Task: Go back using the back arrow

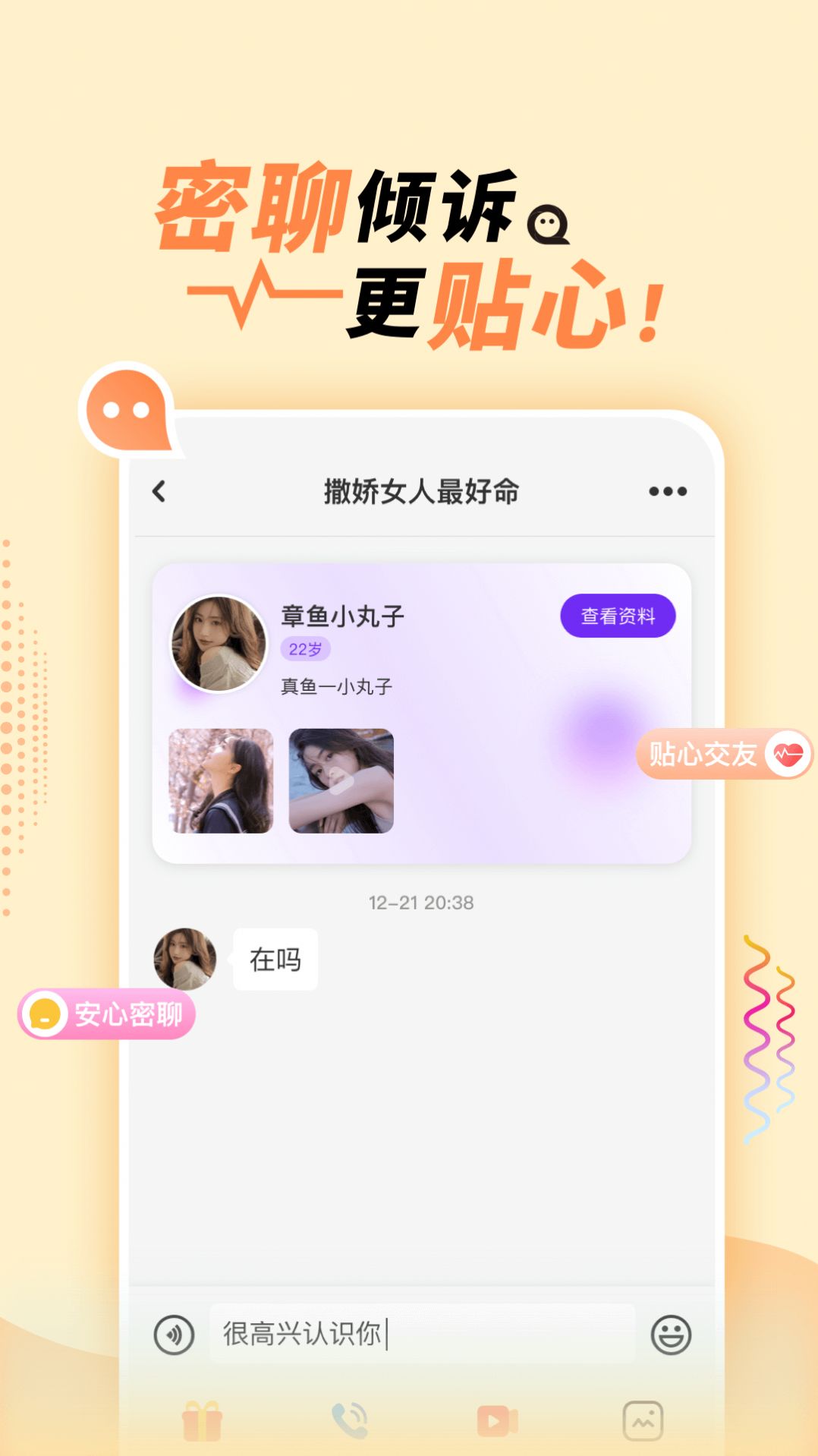Action: click(159, 492)
